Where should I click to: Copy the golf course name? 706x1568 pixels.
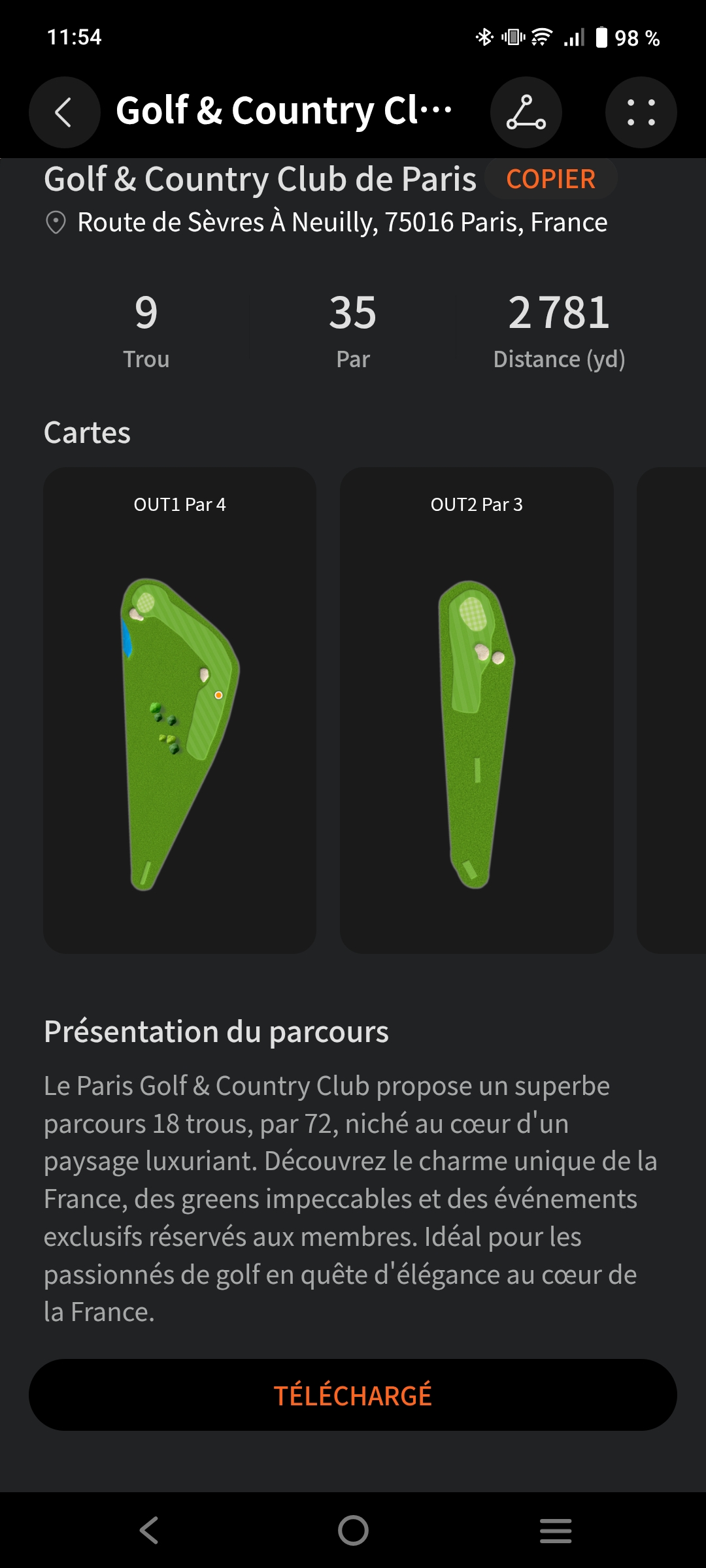[x=550, y=179]
